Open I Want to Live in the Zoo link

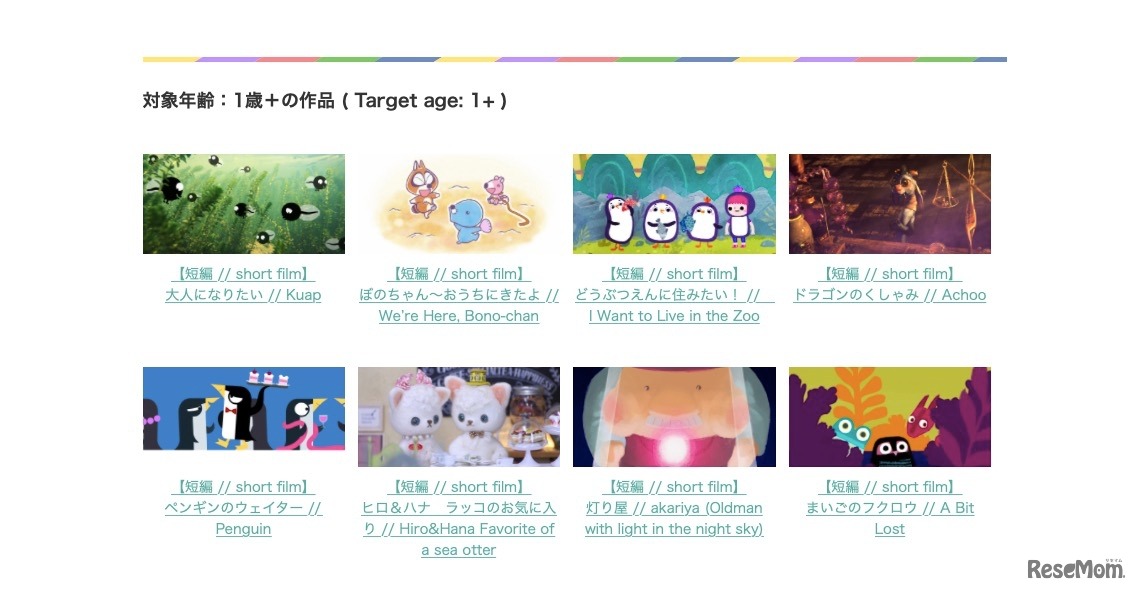(x=674, y=295)
